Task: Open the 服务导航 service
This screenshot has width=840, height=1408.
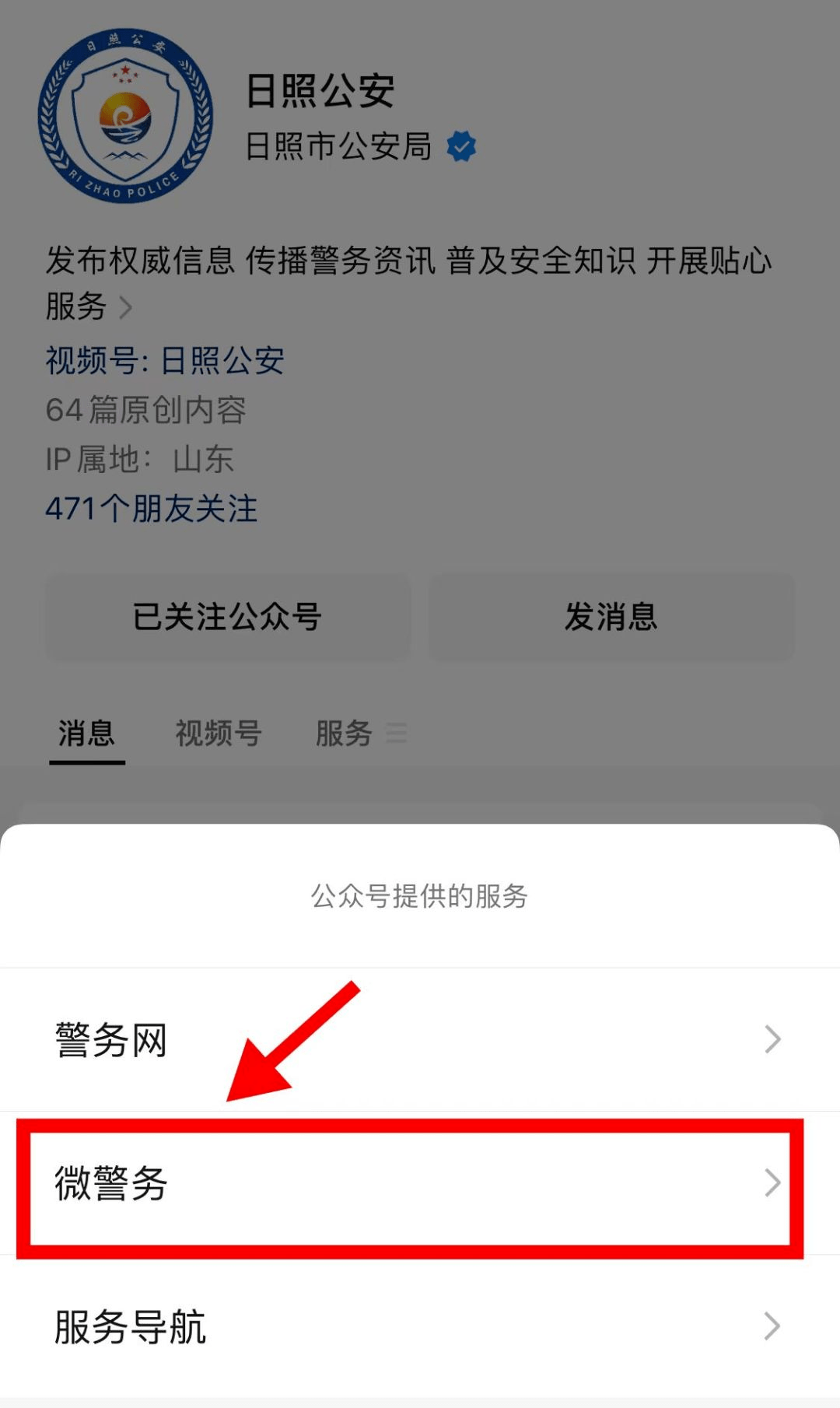Action: click(420, 1326)
